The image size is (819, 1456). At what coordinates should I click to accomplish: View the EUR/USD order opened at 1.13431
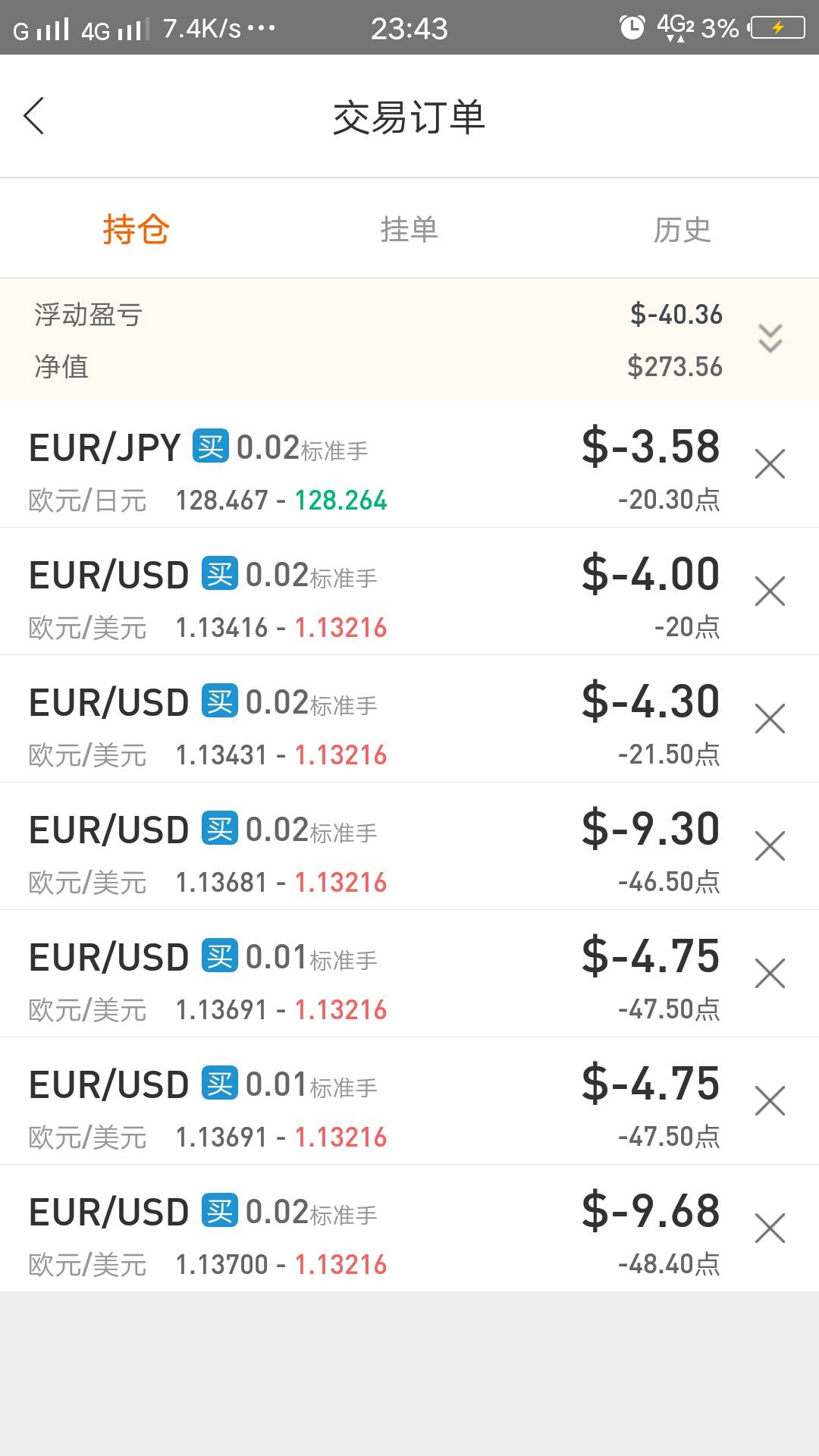point(341,719)
